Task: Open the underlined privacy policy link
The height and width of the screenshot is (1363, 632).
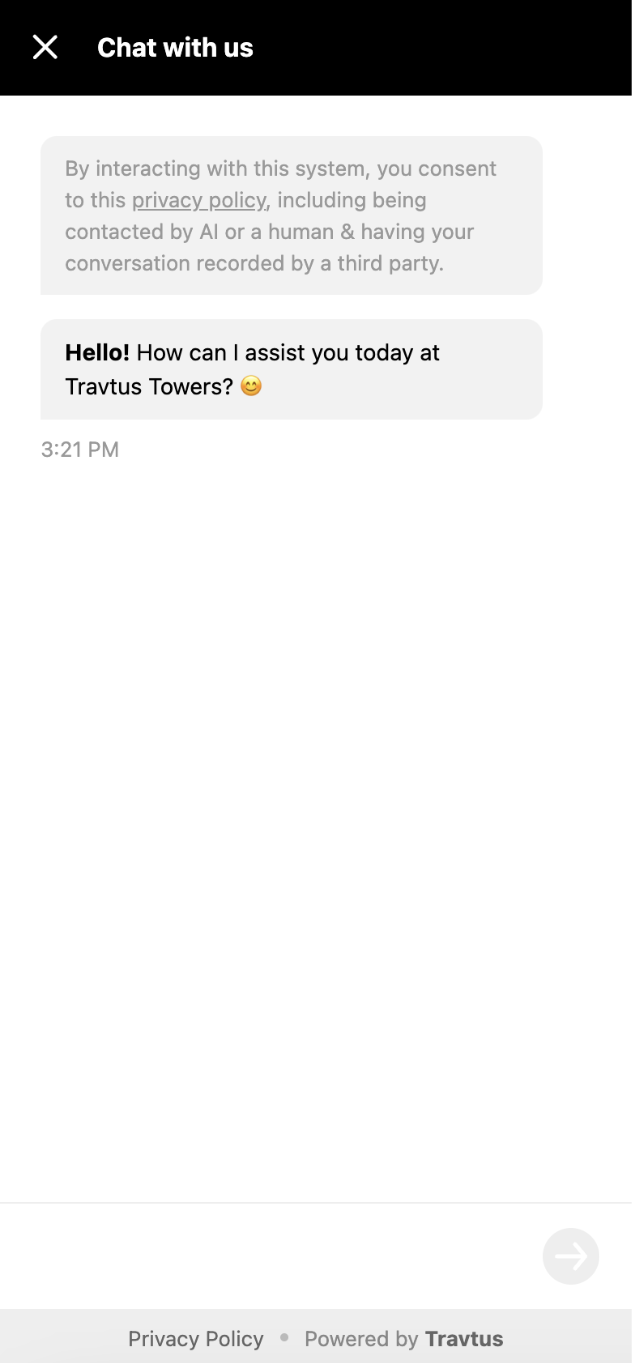Action: coord(199,200)
